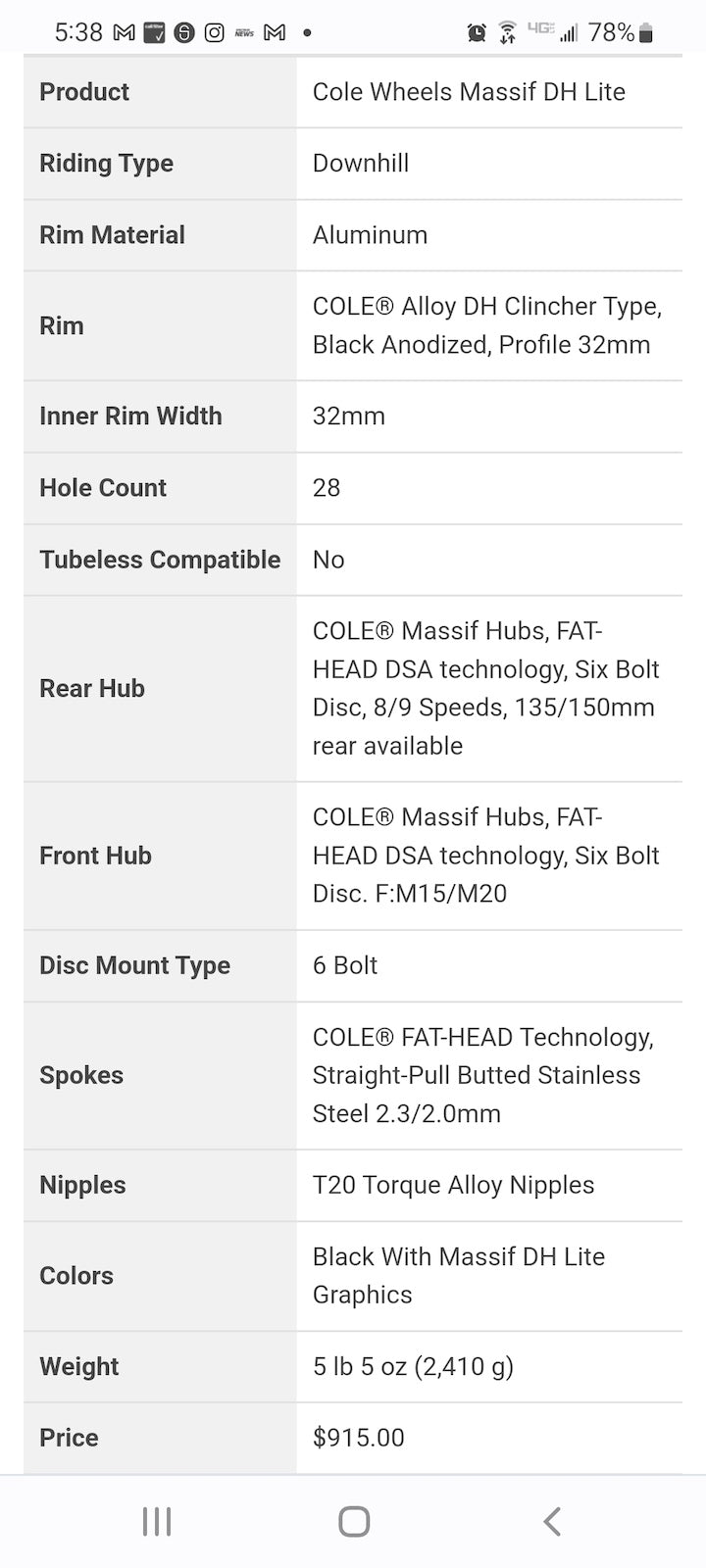
Task: Go back with the system back button
Action: point(551,1521)
